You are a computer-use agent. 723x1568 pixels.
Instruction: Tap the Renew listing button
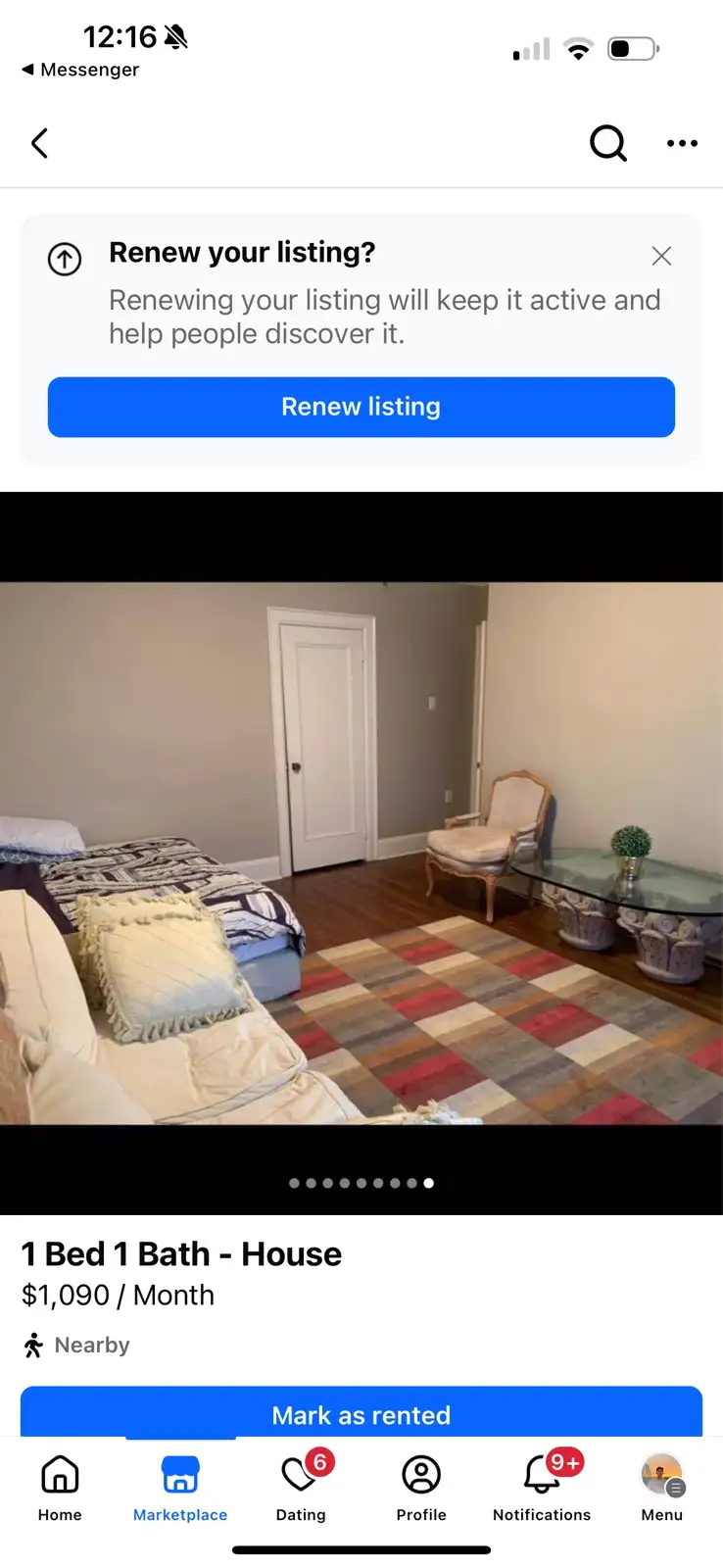coord(361,407)
